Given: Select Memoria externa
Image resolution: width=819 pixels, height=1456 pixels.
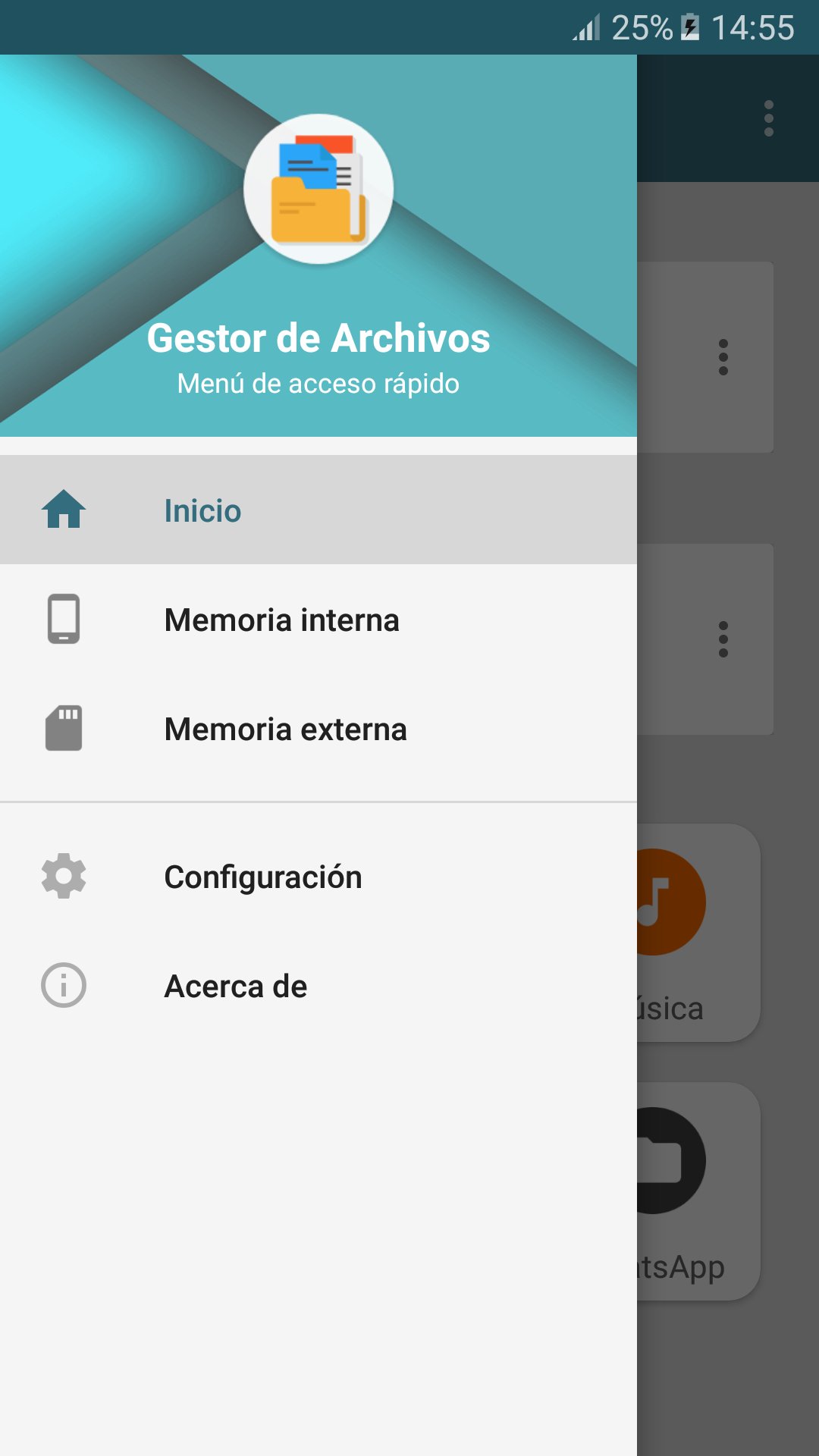Looking at the screenshot, I should [x=286, y=729].
